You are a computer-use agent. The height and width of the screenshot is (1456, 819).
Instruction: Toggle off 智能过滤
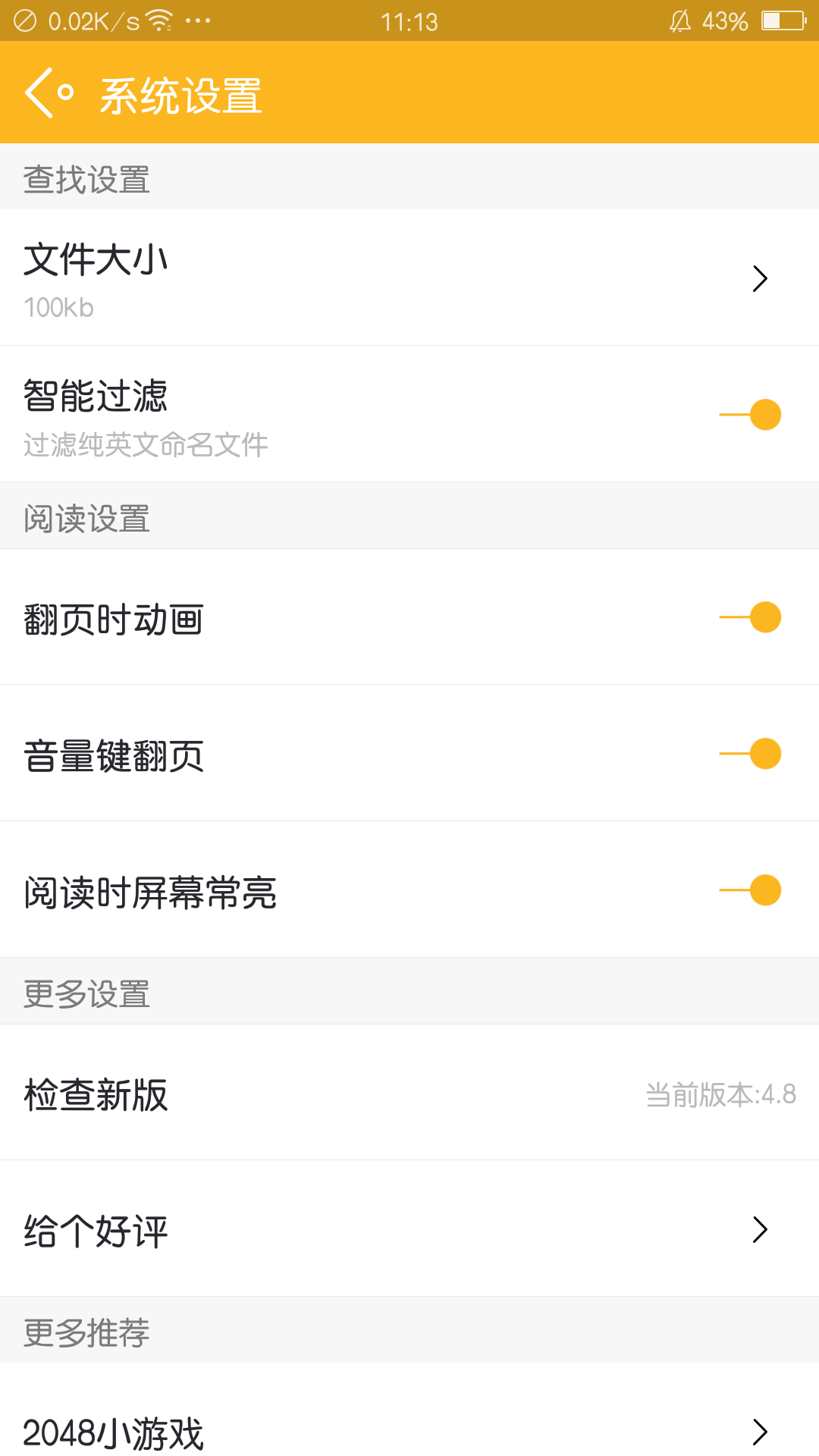tap(750, 415)
